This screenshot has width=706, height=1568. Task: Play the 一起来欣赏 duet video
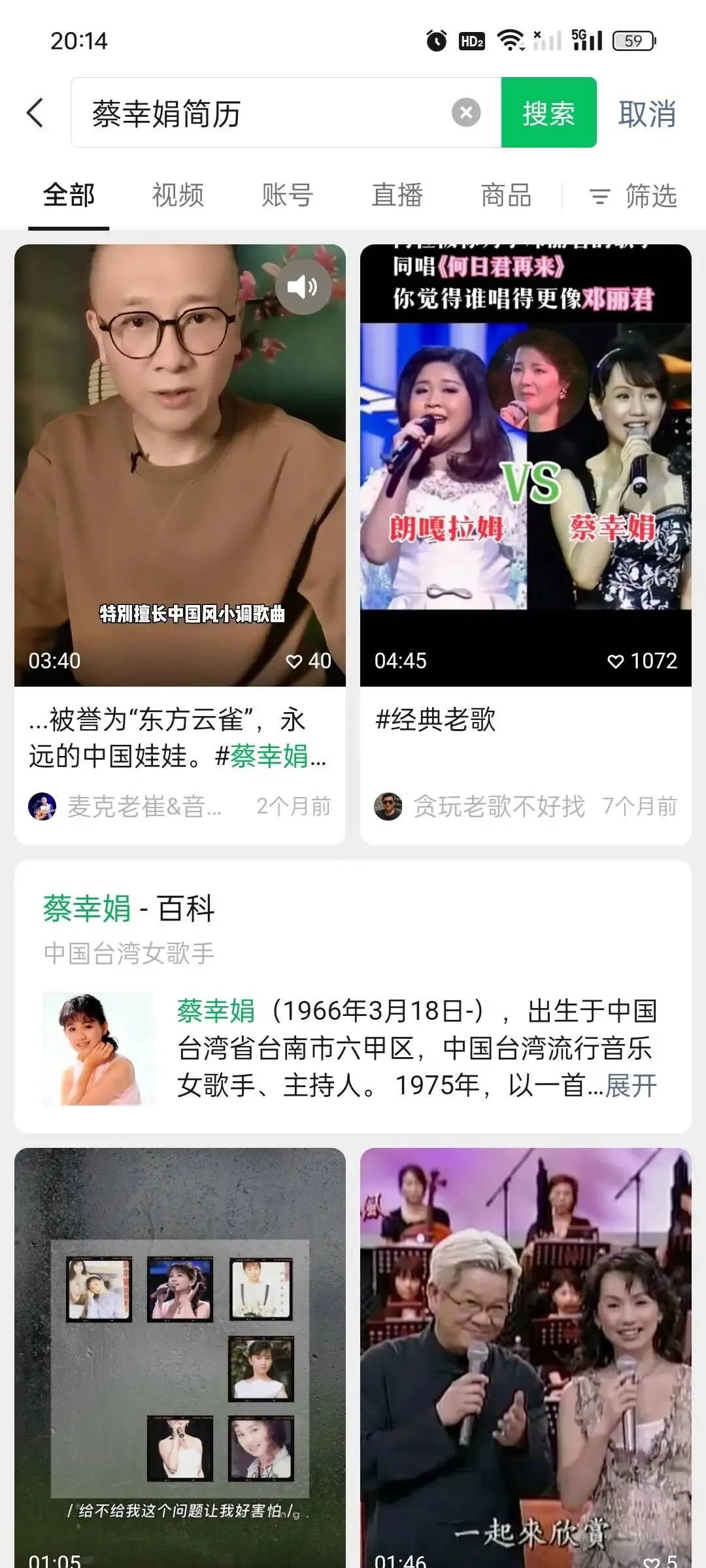click(x=526, y=1359)
